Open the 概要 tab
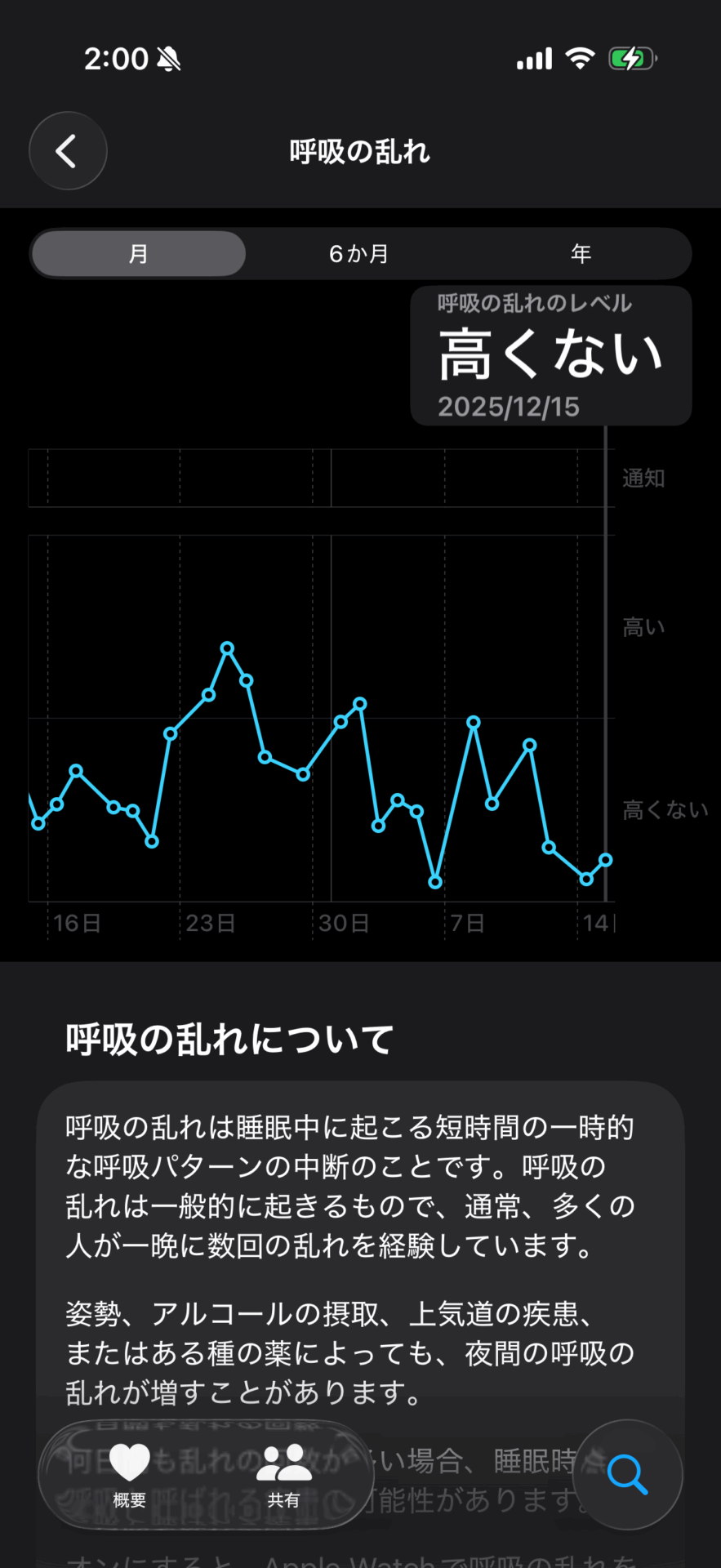The height and width of the screenshot is (1568, 721). [130, 1475]
